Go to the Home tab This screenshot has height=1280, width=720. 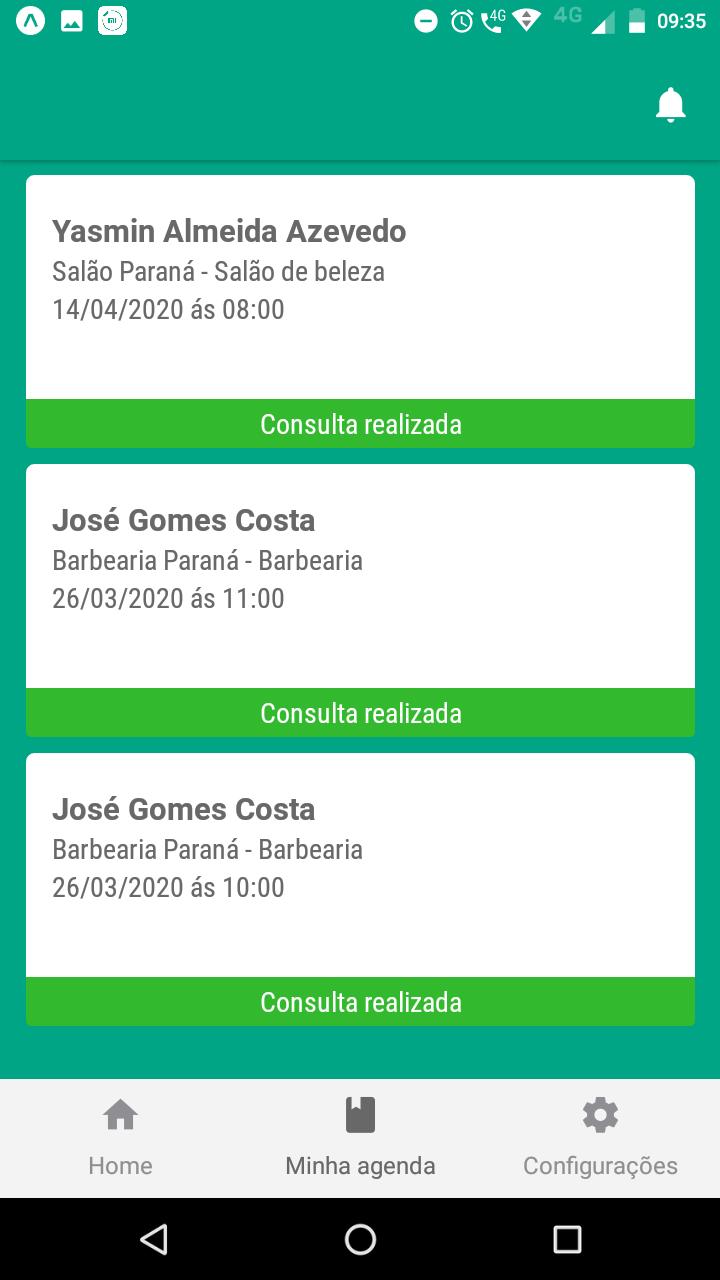tap(120, 1138)
